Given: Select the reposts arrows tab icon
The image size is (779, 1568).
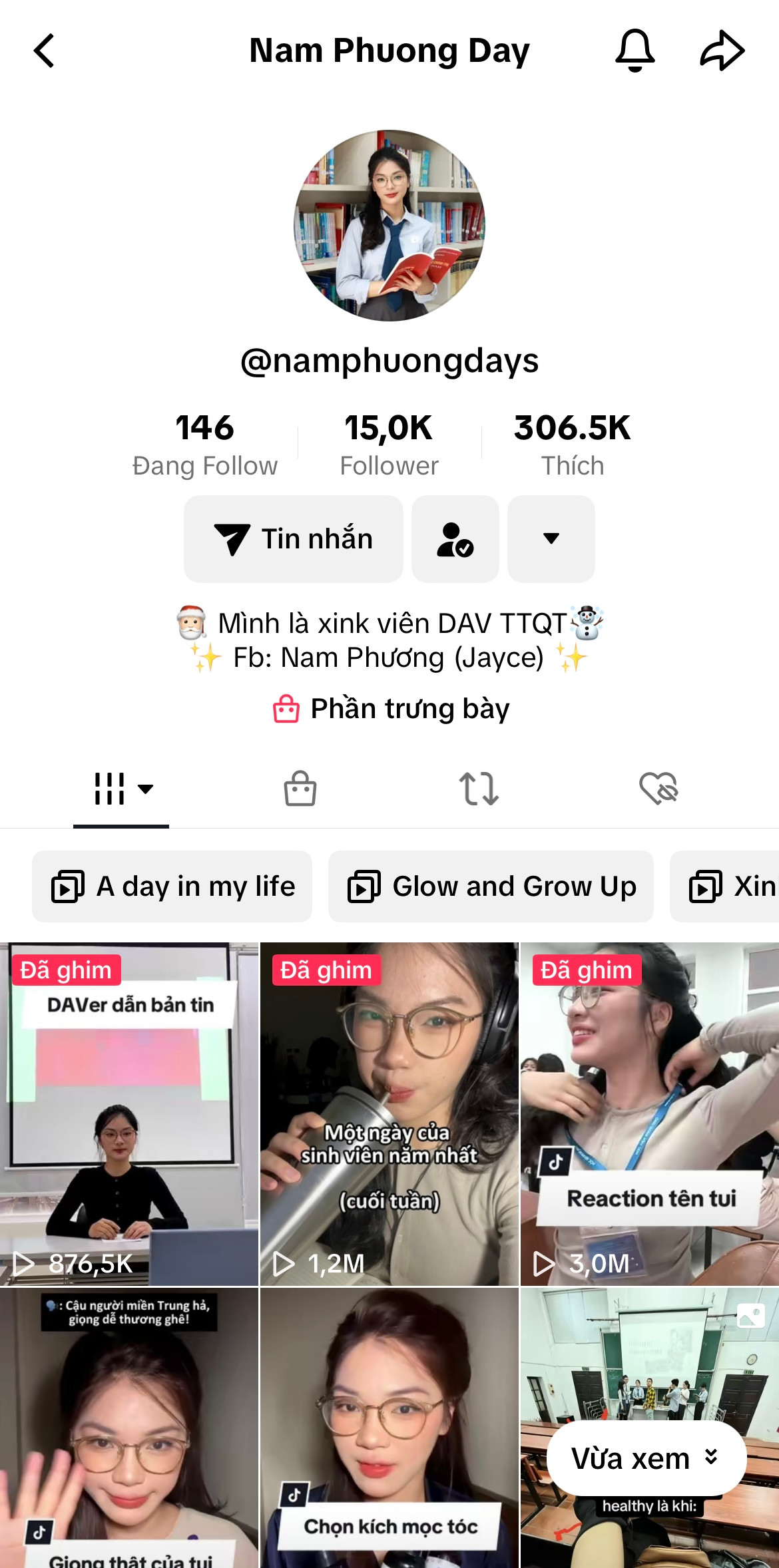Looking at the screenshot, I should coord(481,789).
